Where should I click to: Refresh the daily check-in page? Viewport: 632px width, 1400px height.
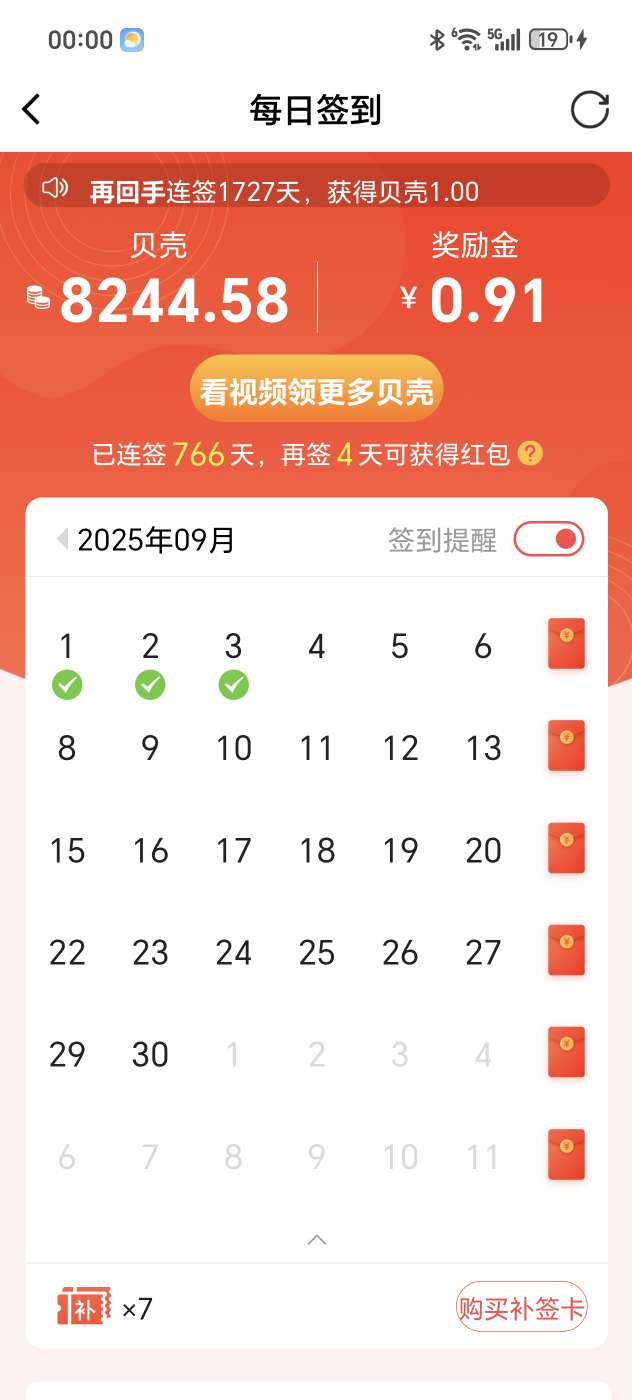click(589, 109)
